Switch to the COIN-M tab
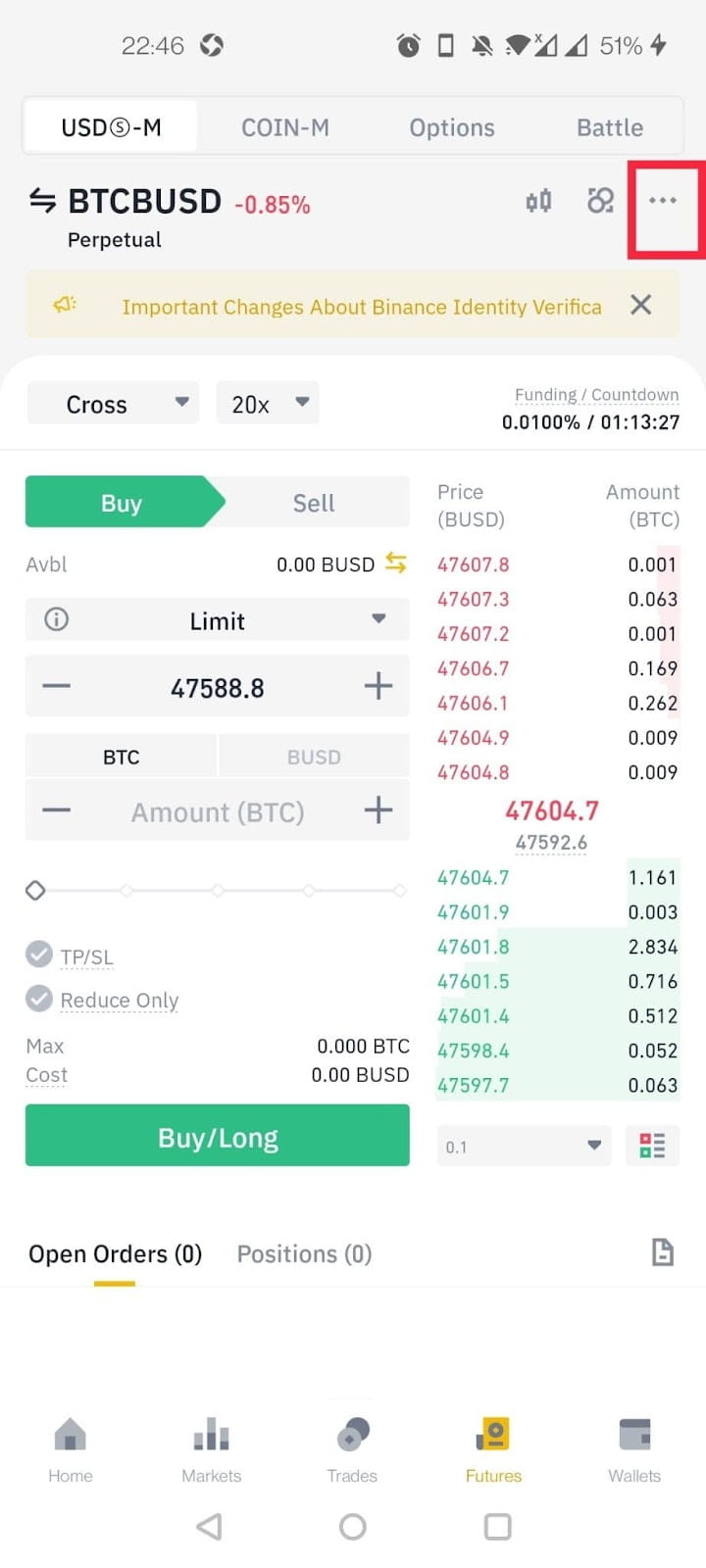The image size is (706, 1568). (285, 127)
